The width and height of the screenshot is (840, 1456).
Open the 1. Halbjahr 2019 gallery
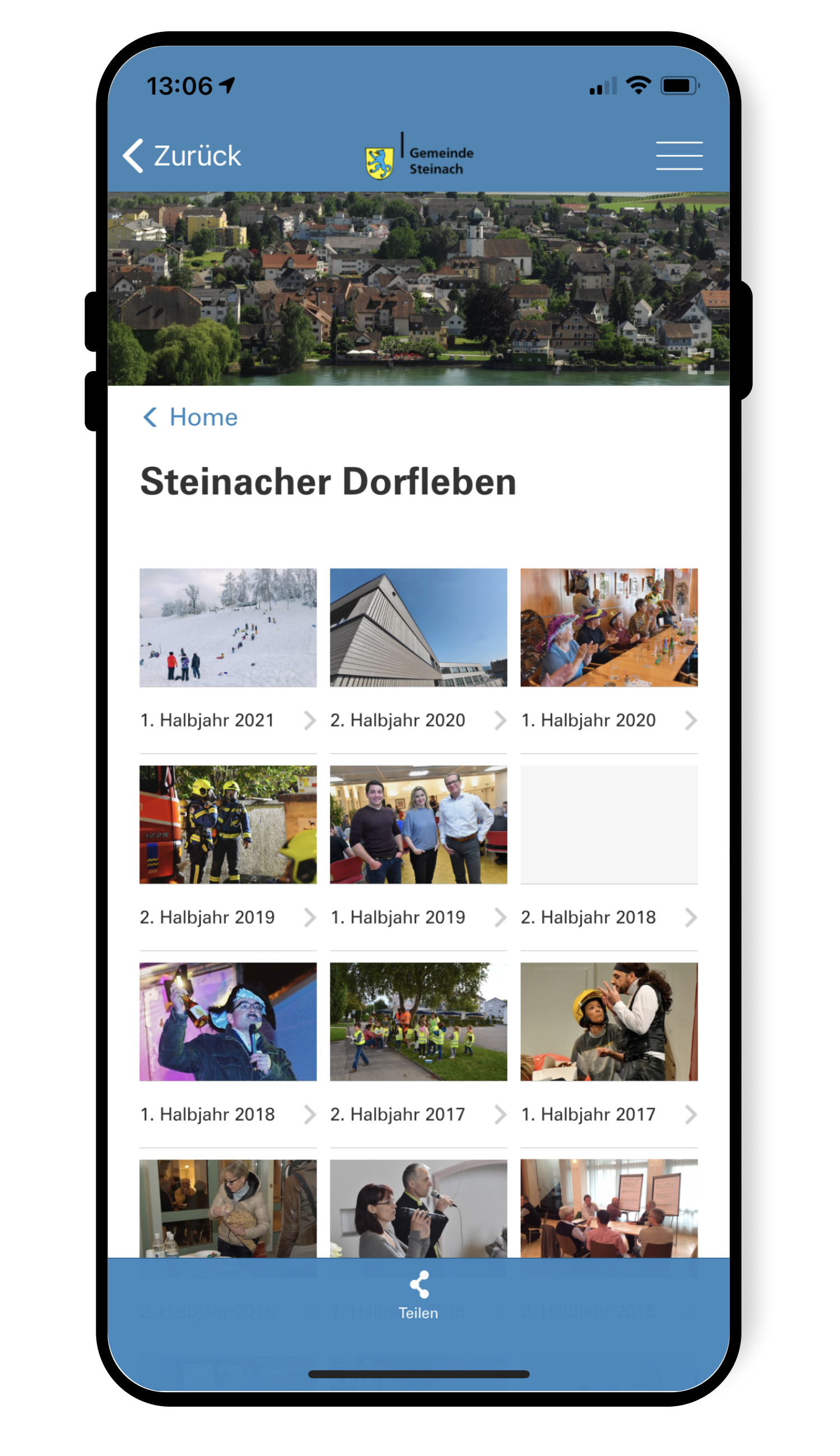click(418, 858)
